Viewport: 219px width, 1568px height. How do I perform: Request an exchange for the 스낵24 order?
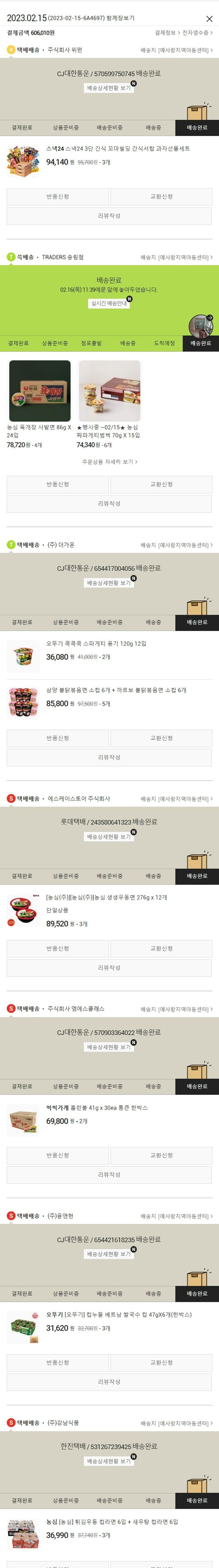[x=161, y=197]
